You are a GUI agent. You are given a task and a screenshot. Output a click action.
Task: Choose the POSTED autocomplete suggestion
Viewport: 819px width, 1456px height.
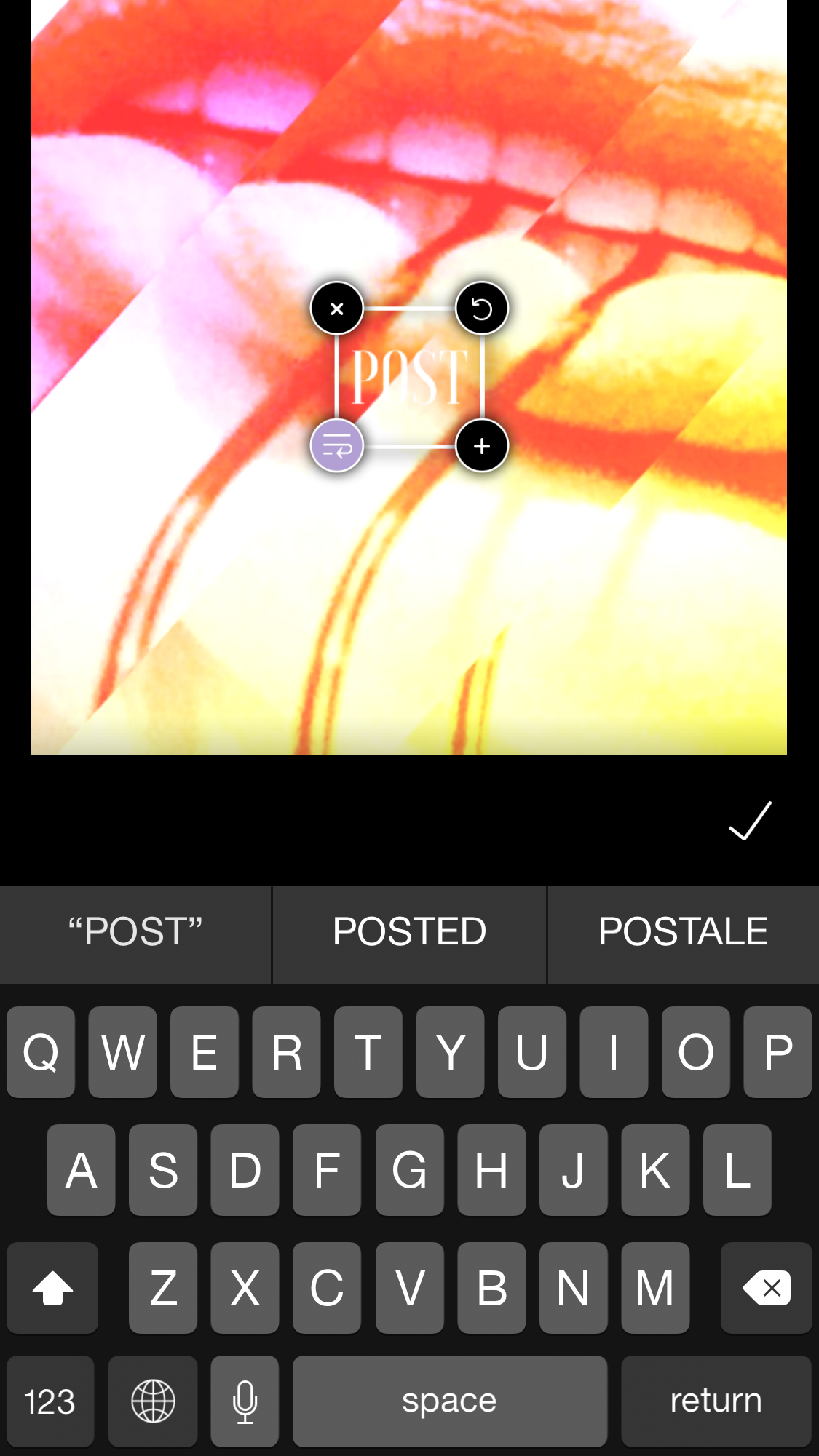409,932
